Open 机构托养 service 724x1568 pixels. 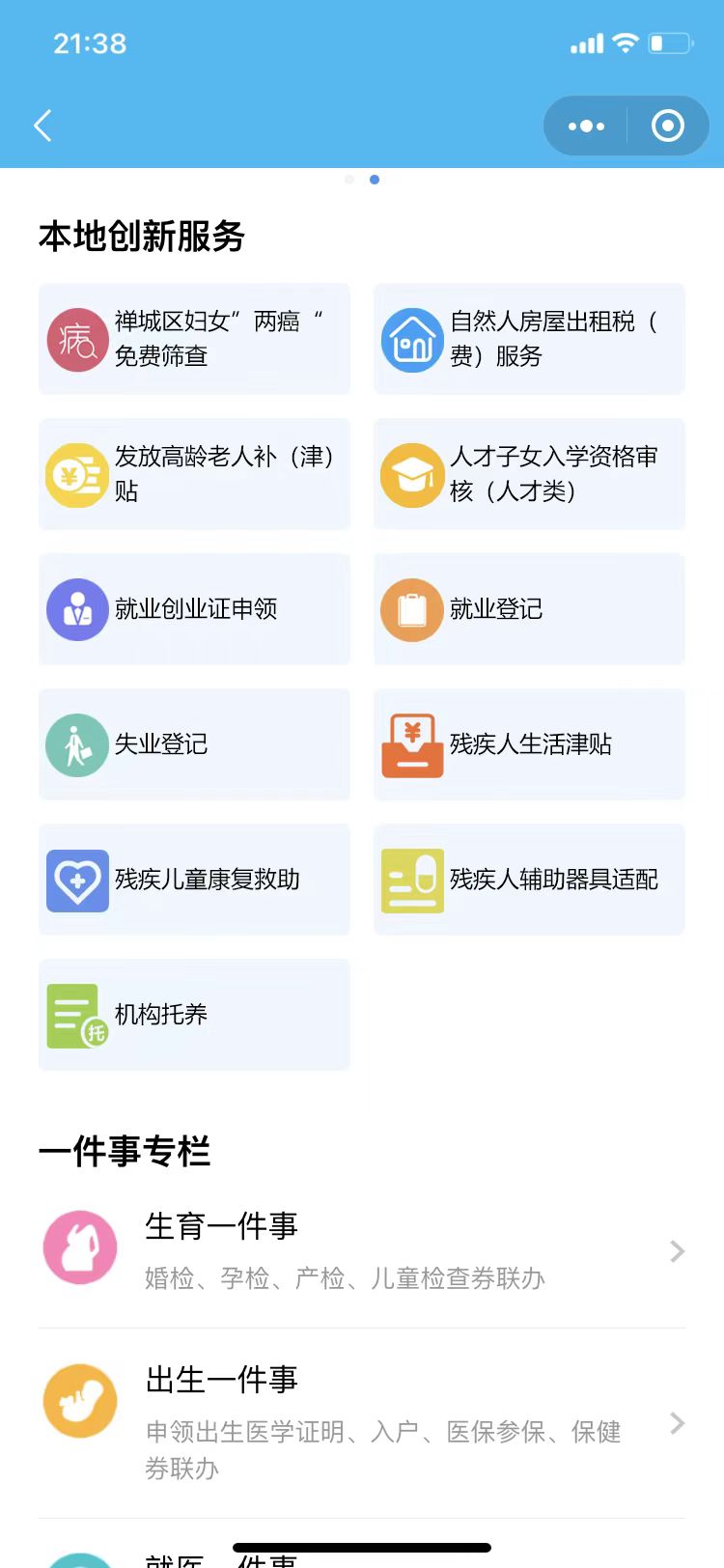coord(194,1015)
